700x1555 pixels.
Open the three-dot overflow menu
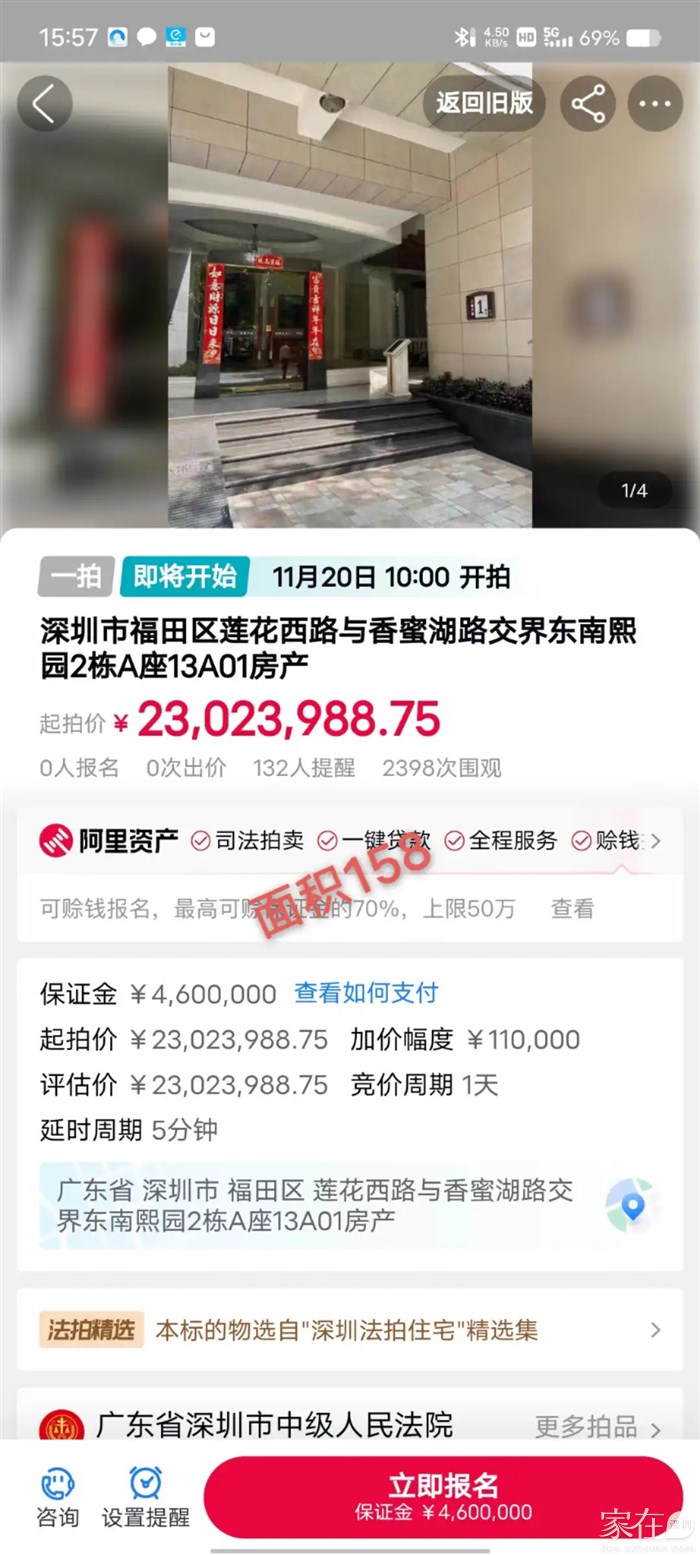coord(655,104)
